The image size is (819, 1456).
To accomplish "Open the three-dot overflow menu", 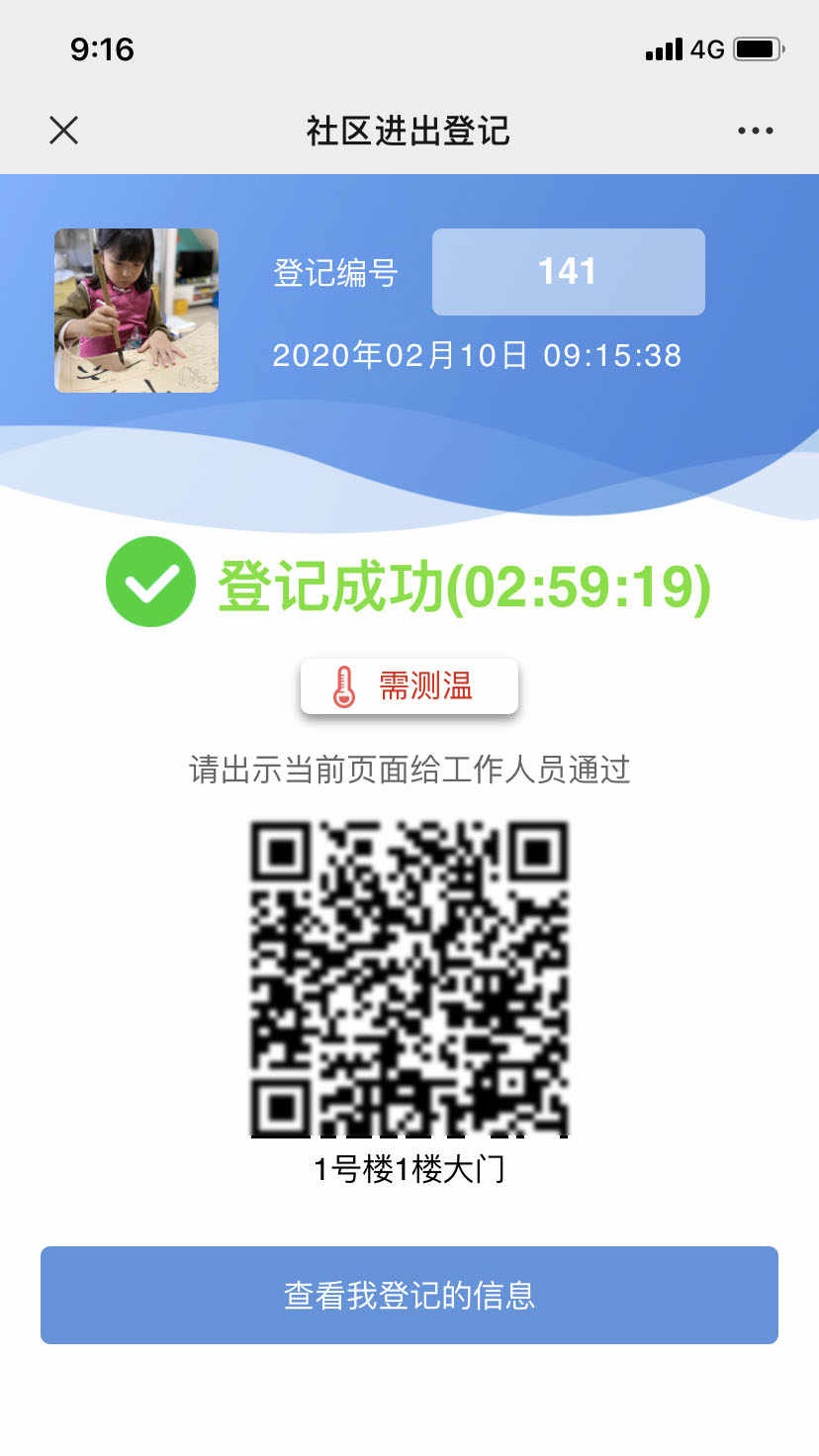I will [756, 131].
